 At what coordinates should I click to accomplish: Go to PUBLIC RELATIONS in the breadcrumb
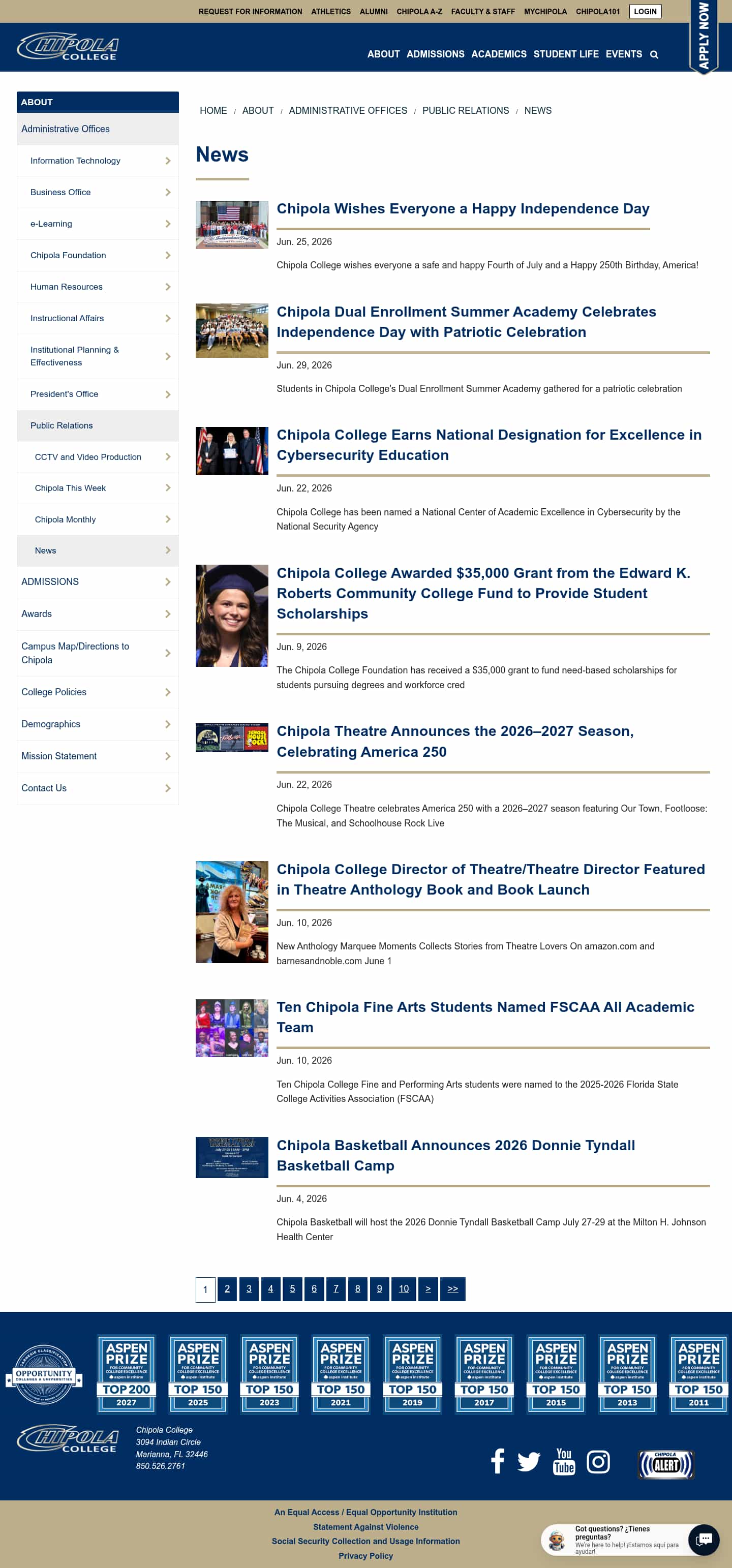[x=465, y=110]
